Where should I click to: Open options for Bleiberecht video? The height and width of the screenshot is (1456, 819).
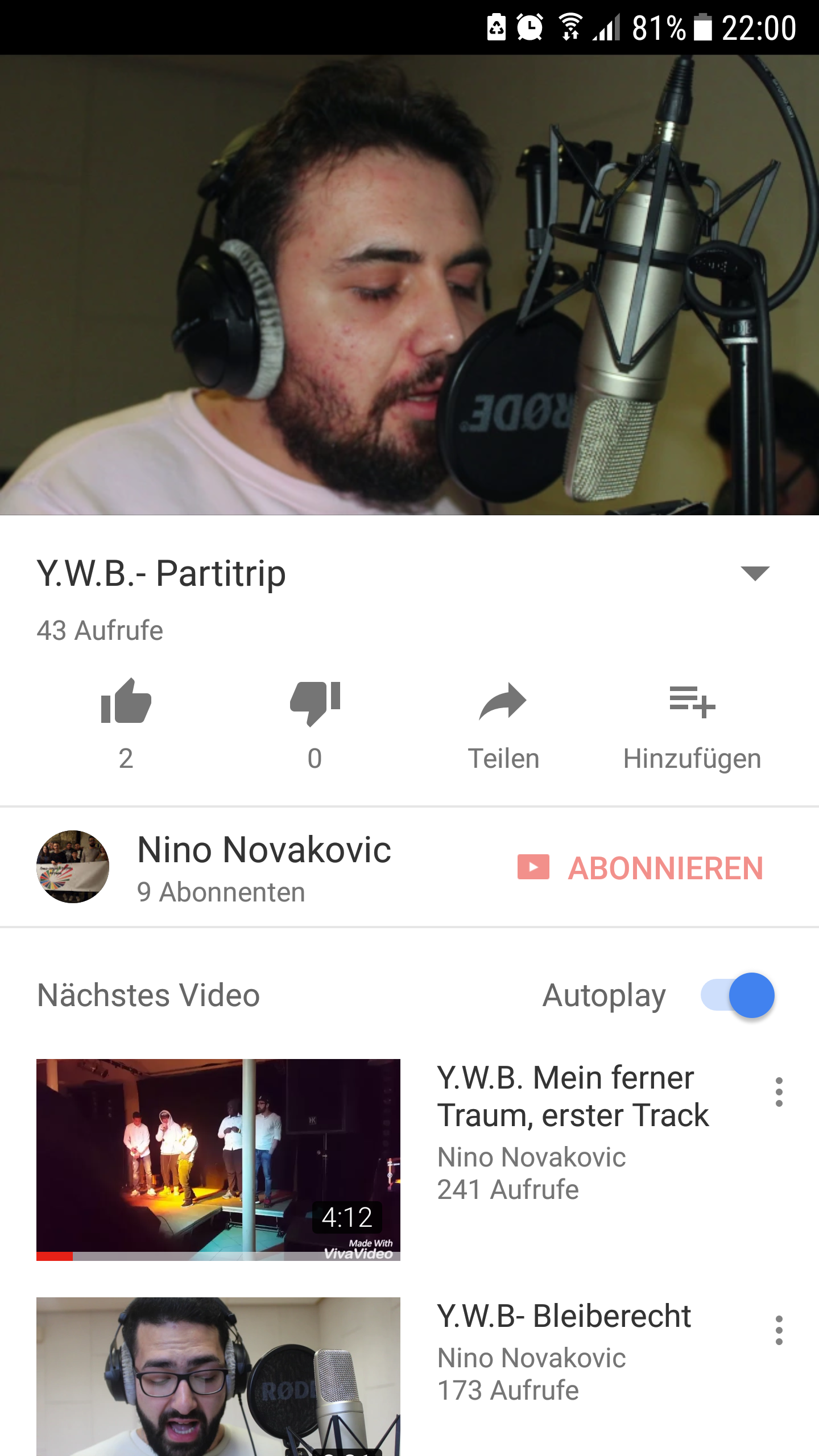click(779, 1330)
